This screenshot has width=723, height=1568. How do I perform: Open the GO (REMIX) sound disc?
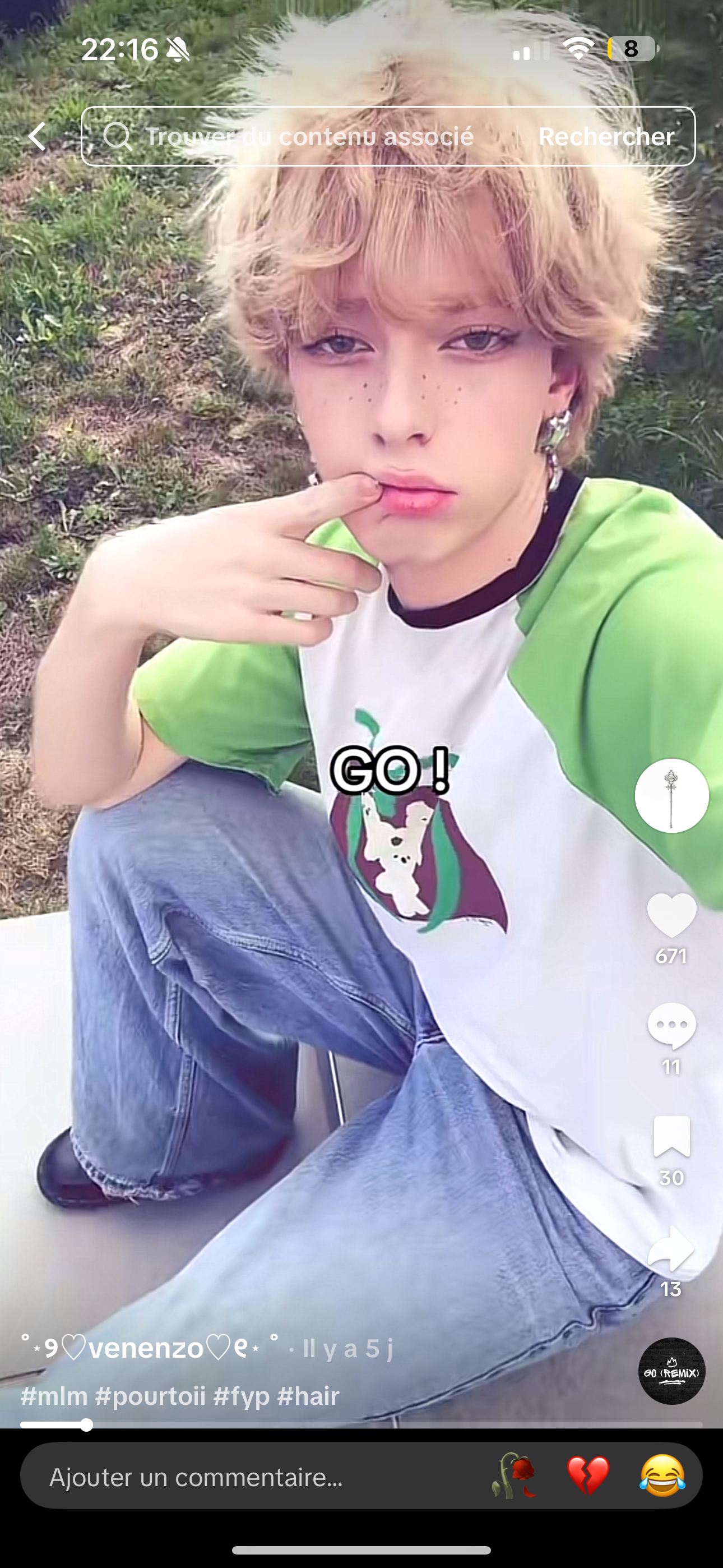coord(671,1371)
